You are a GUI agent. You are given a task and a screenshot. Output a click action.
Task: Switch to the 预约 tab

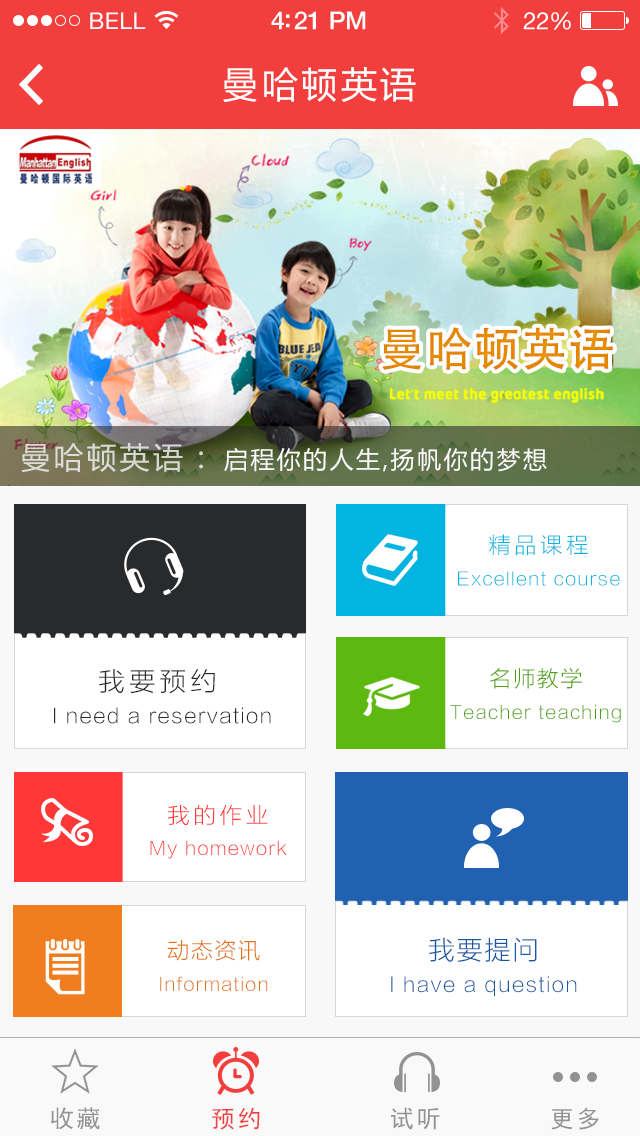[x=236, y=1088]
